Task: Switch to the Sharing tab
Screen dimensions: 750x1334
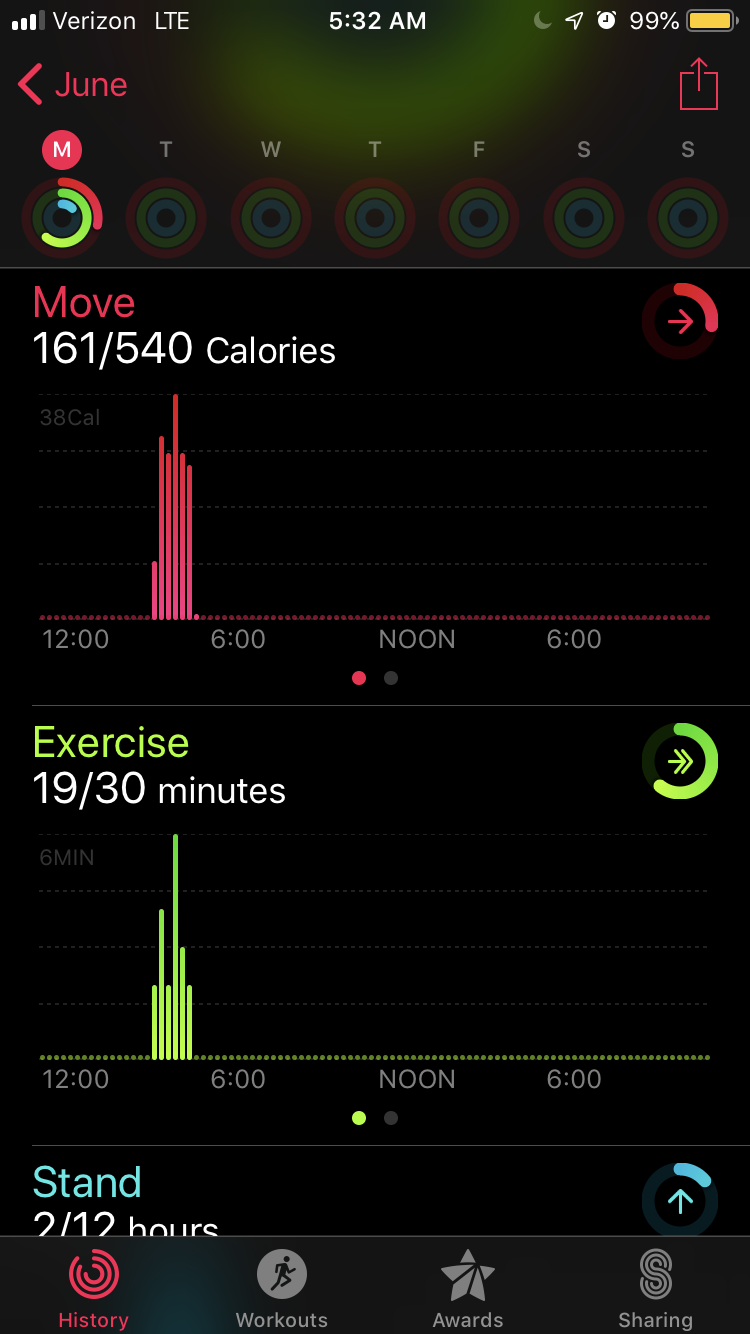Action: coord(655,1290)
